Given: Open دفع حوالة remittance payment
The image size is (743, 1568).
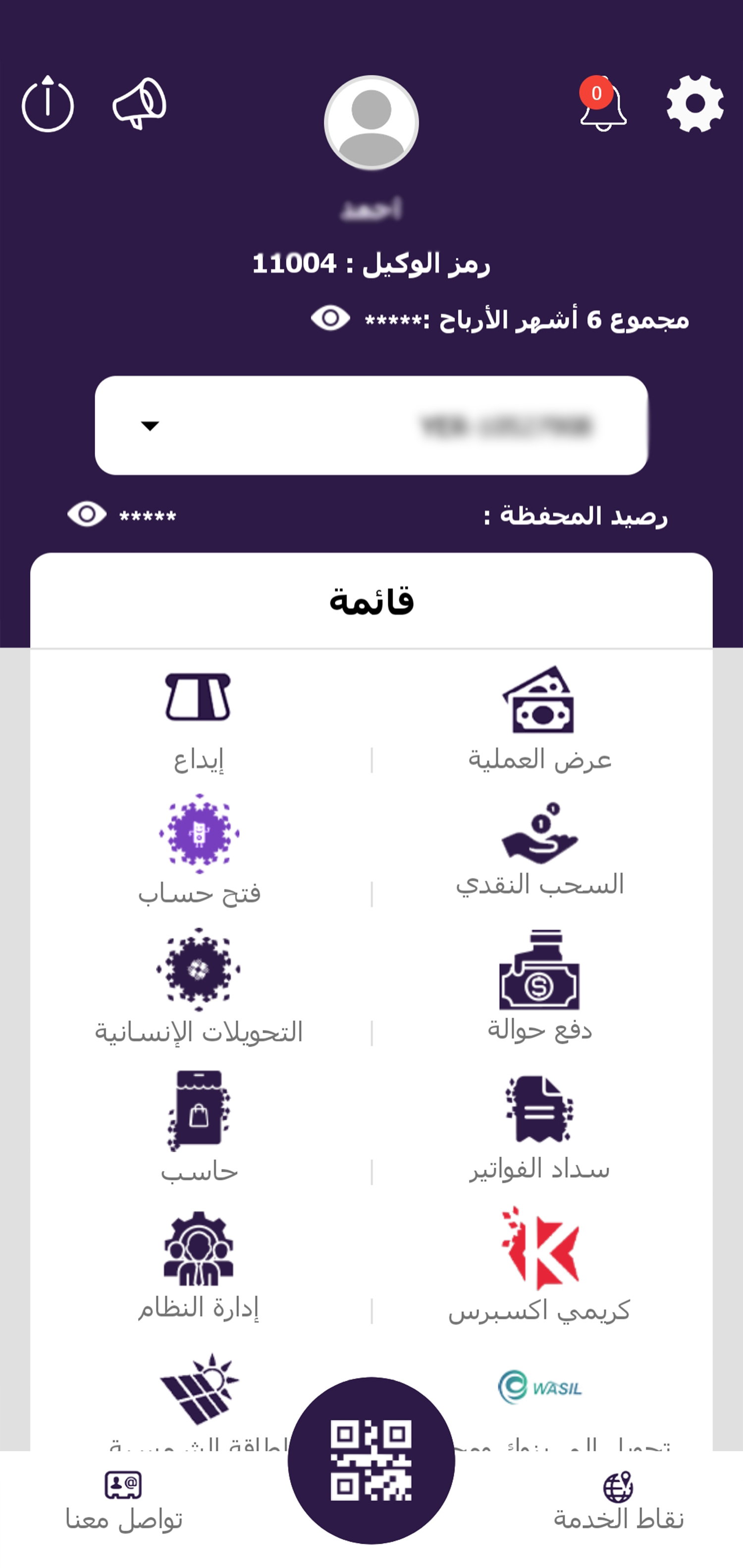Looking at the screenshot, I should [539, 986].
